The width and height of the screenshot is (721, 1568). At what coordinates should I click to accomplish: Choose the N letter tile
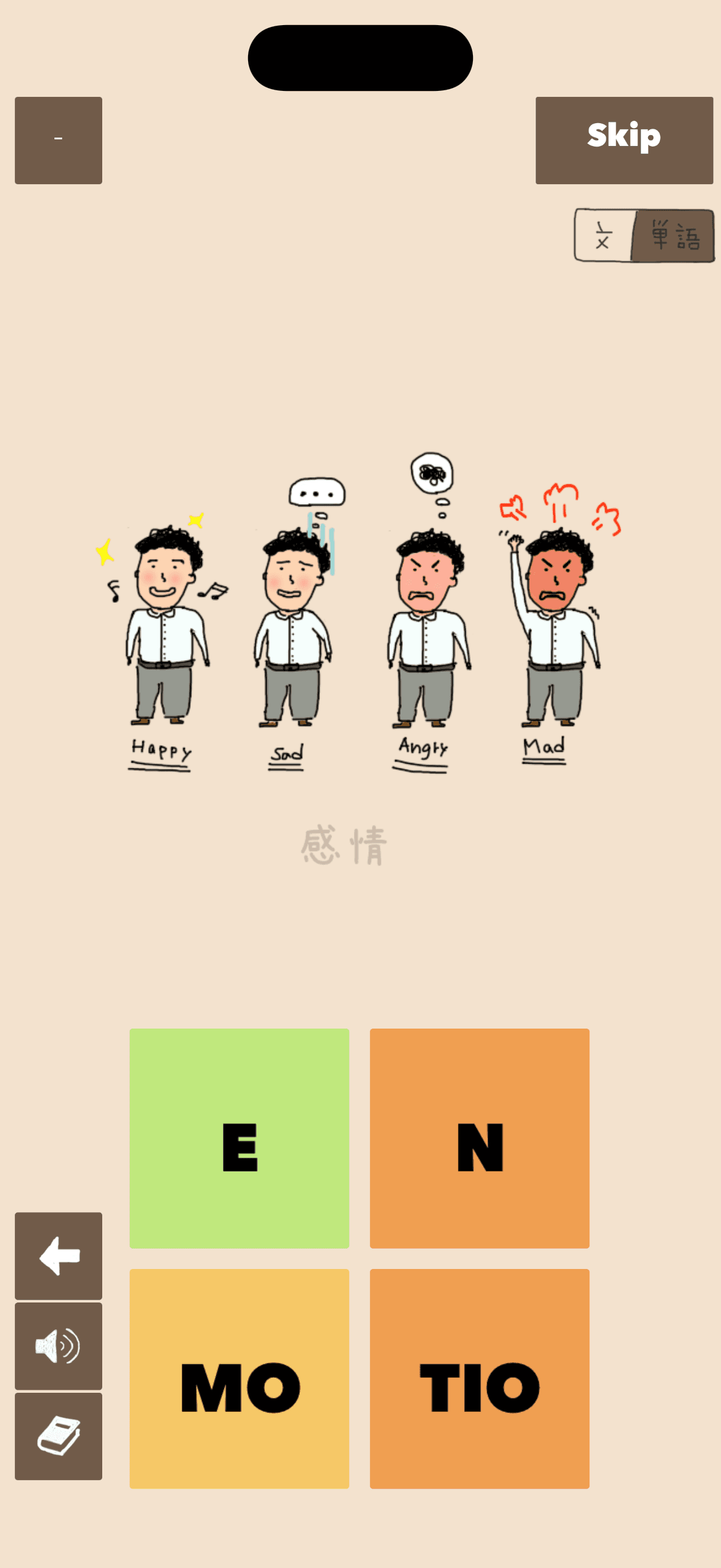click(x=479, y=1137)
